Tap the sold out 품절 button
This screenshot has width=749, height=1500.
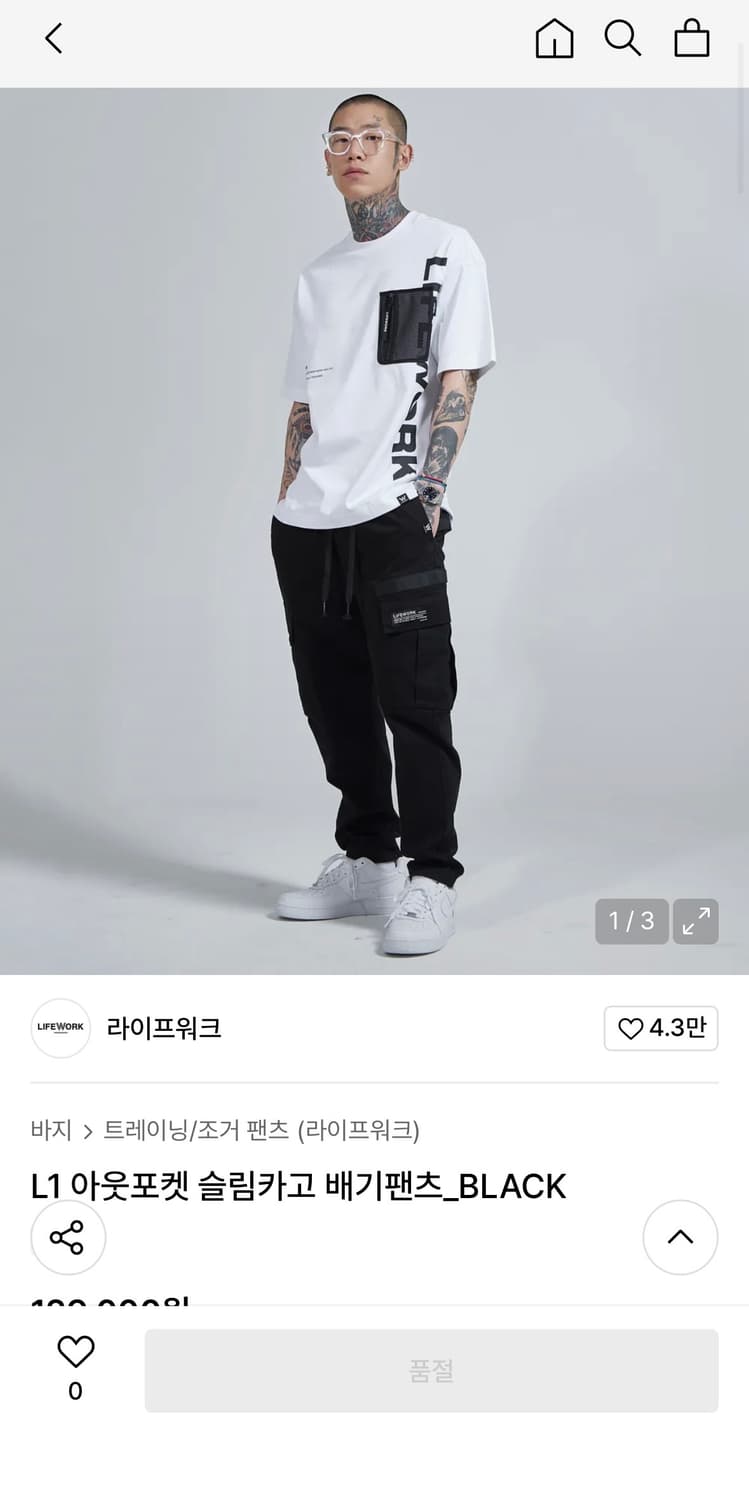point(432,1370)
